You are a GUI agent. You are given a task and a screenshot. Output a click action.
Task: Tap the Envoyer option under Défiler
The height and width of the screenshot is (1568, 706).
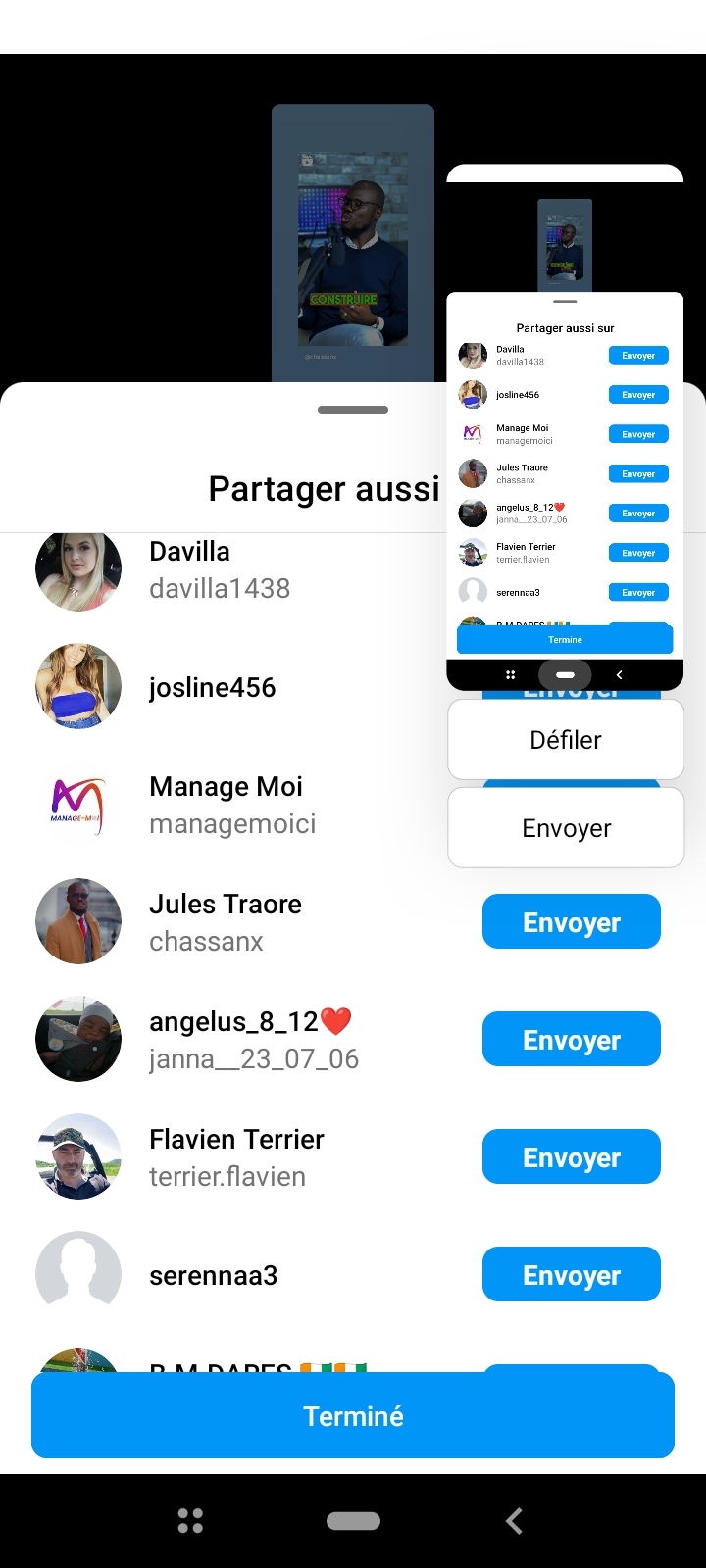pos(565,828)
